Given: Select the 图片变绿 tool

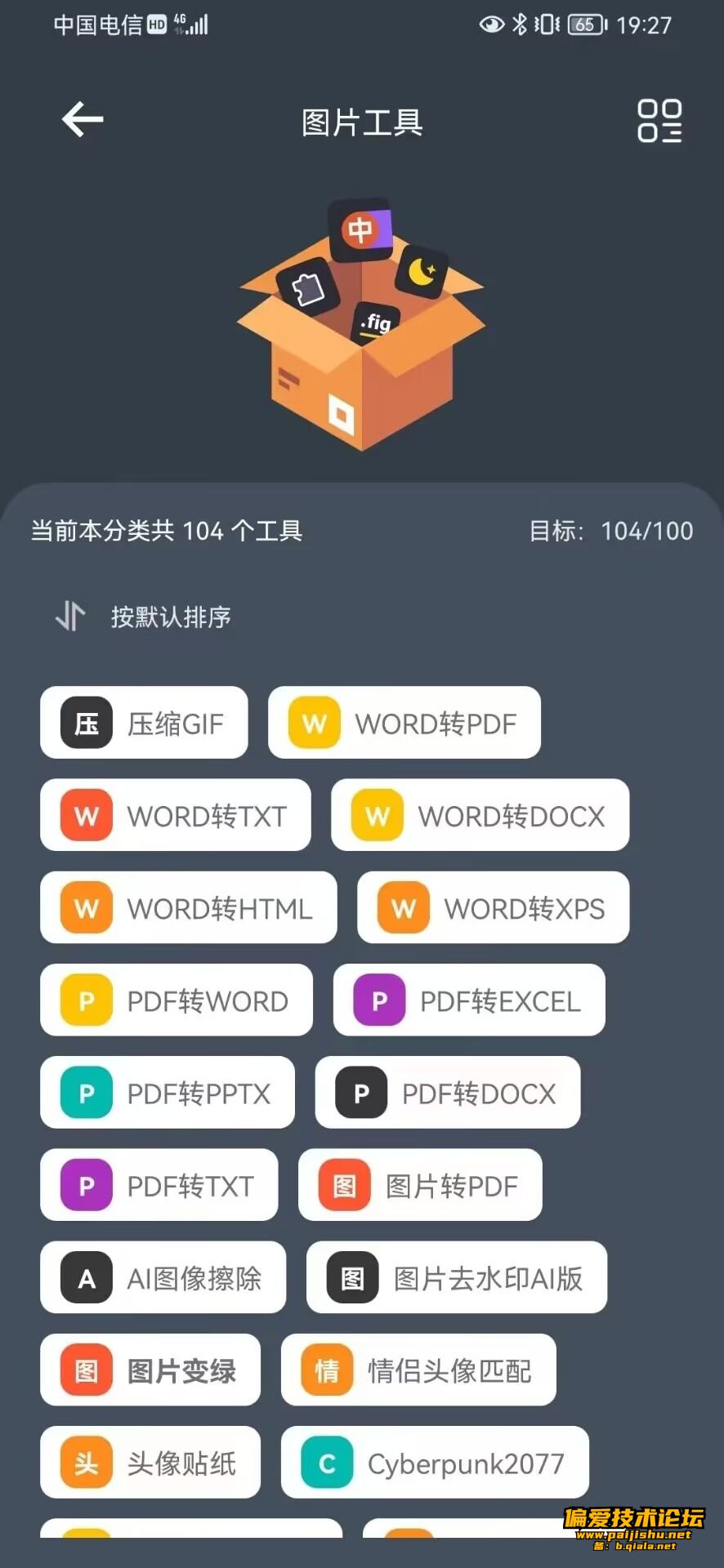Looking at the screenshot, I should 150,1370.
